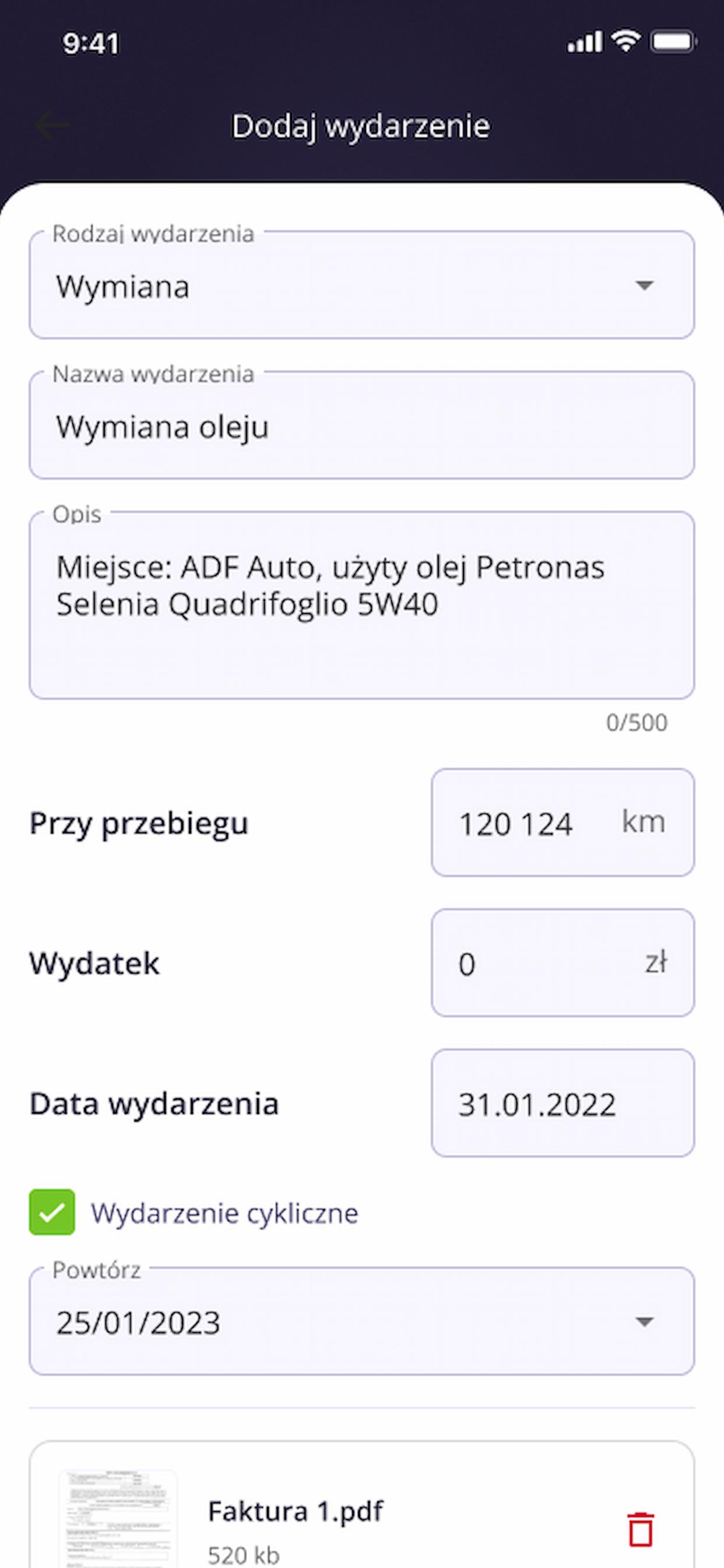Open the Powtórz date dropdown
The height and width of the screenshot is (1568, 724).
coord(361,1321)
